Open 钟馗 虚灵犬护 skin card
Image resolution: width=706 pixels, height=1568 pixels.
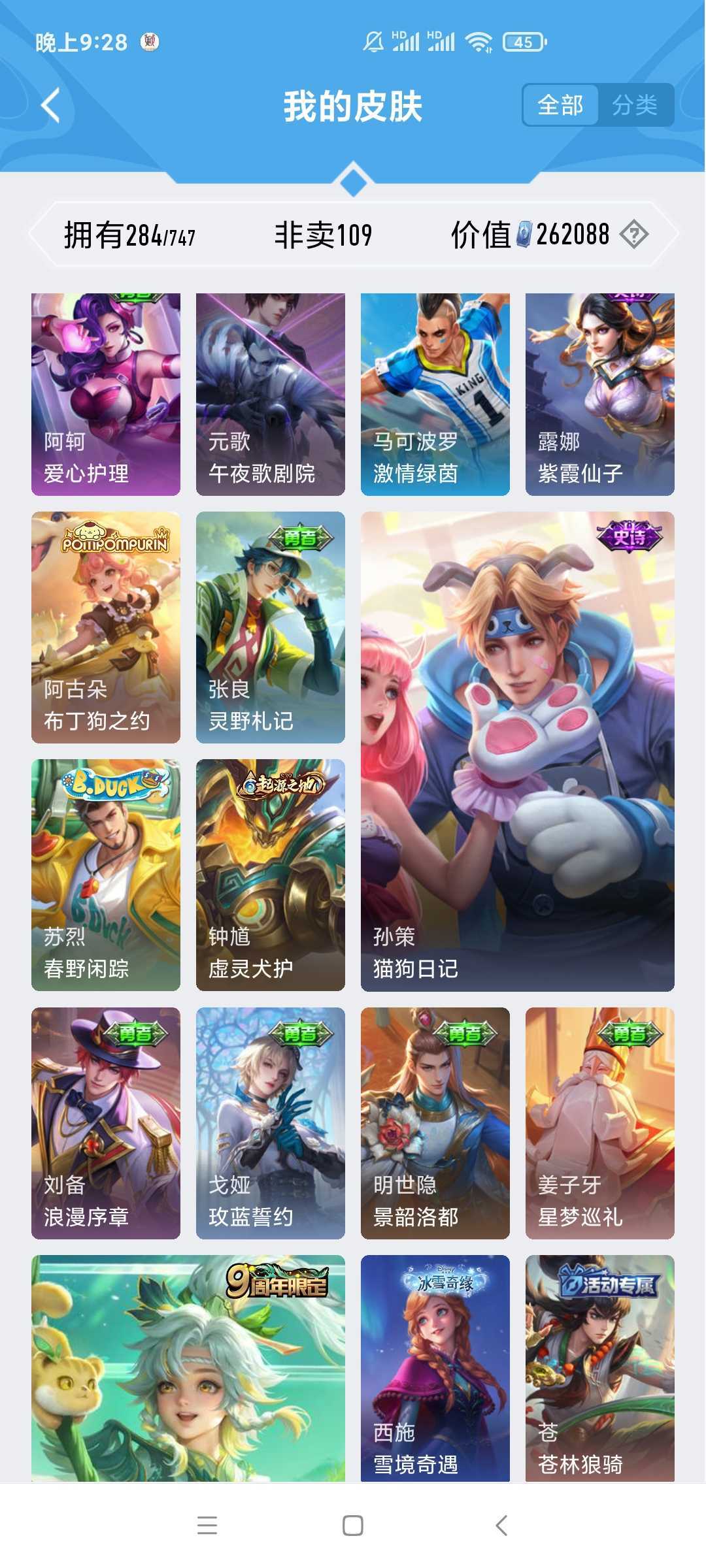click(271, 875)
